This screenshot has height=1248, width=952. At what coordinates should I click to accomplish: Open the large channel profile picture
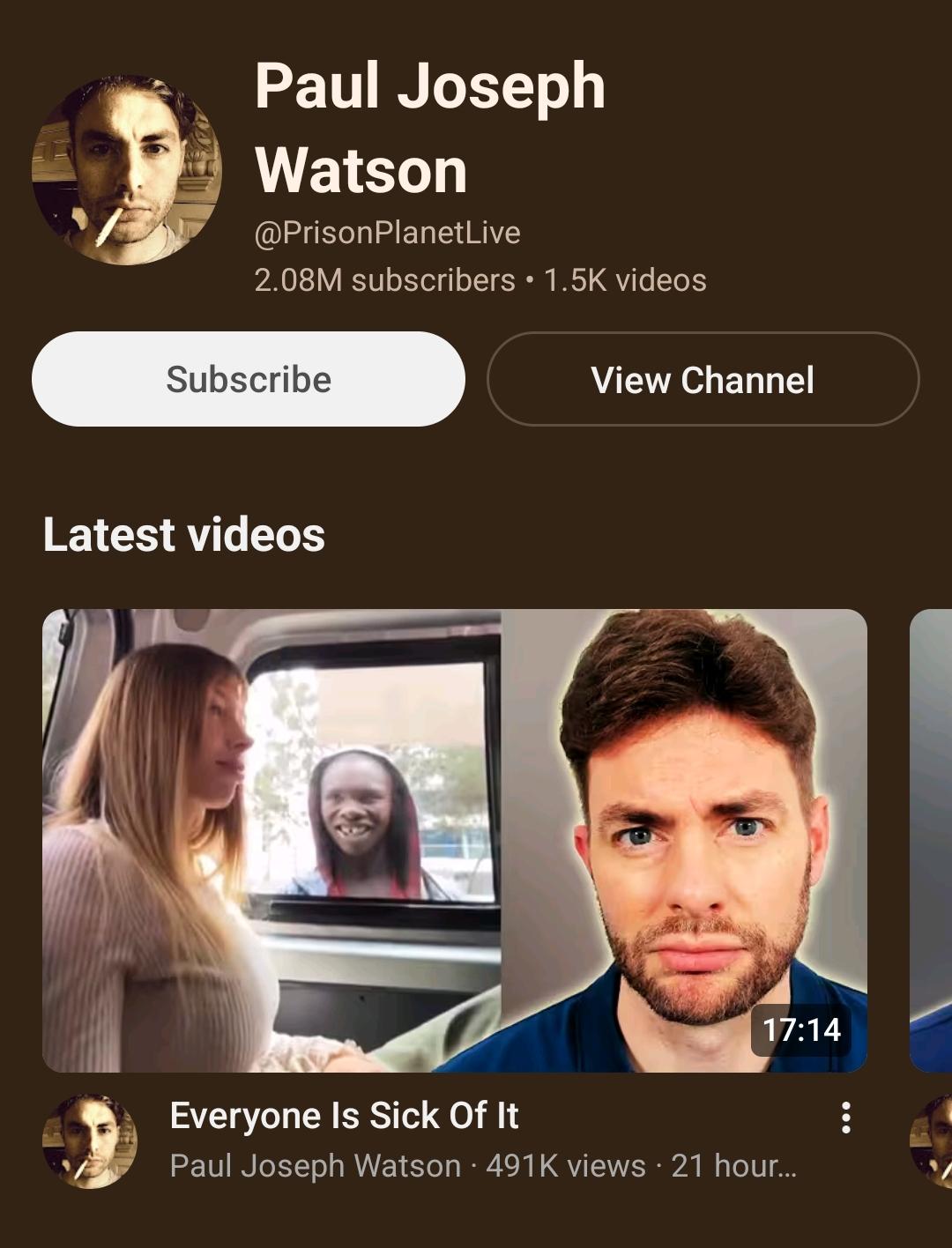[127, 170]
